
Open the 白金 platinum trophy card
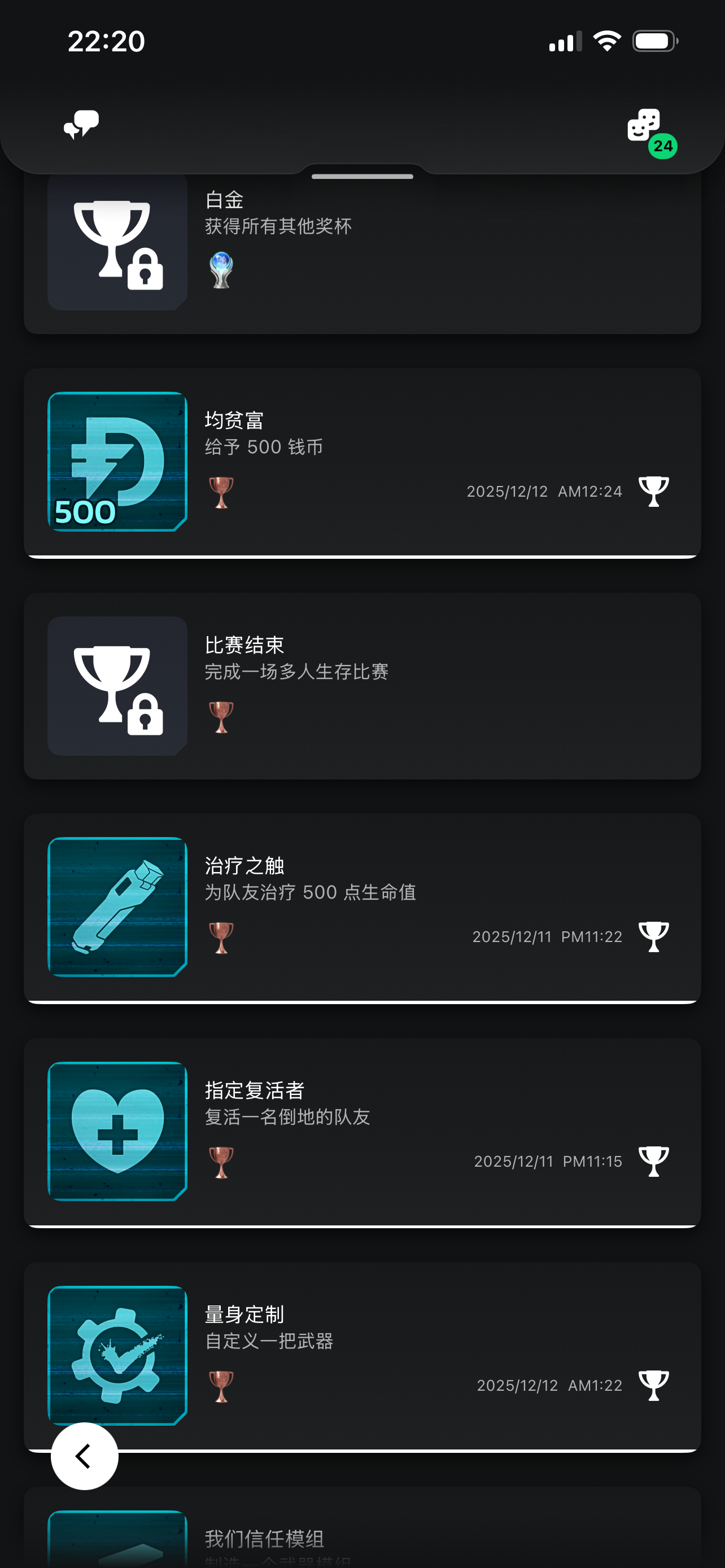(x=362, y=253)
